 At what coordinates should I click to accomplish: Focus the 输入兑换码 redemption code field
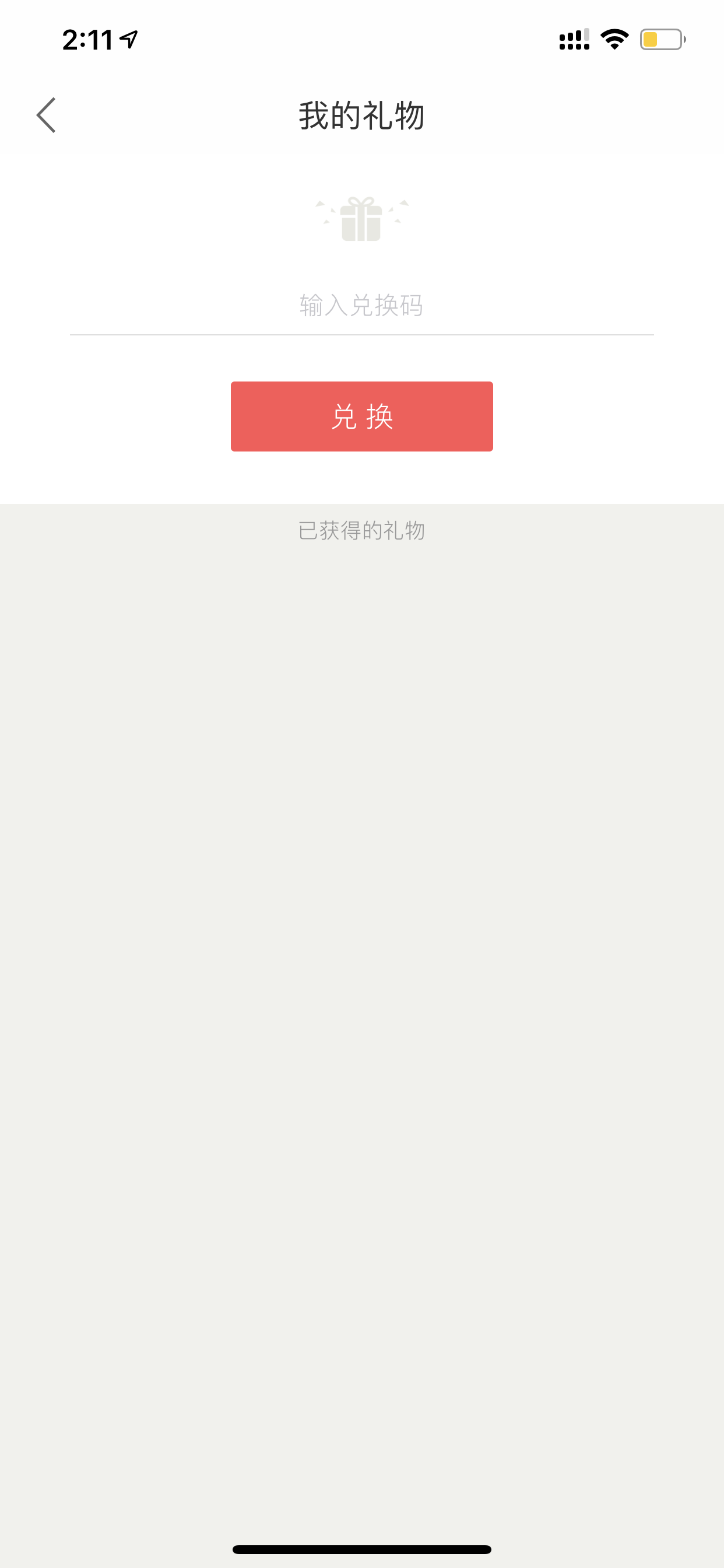[361, 305]
